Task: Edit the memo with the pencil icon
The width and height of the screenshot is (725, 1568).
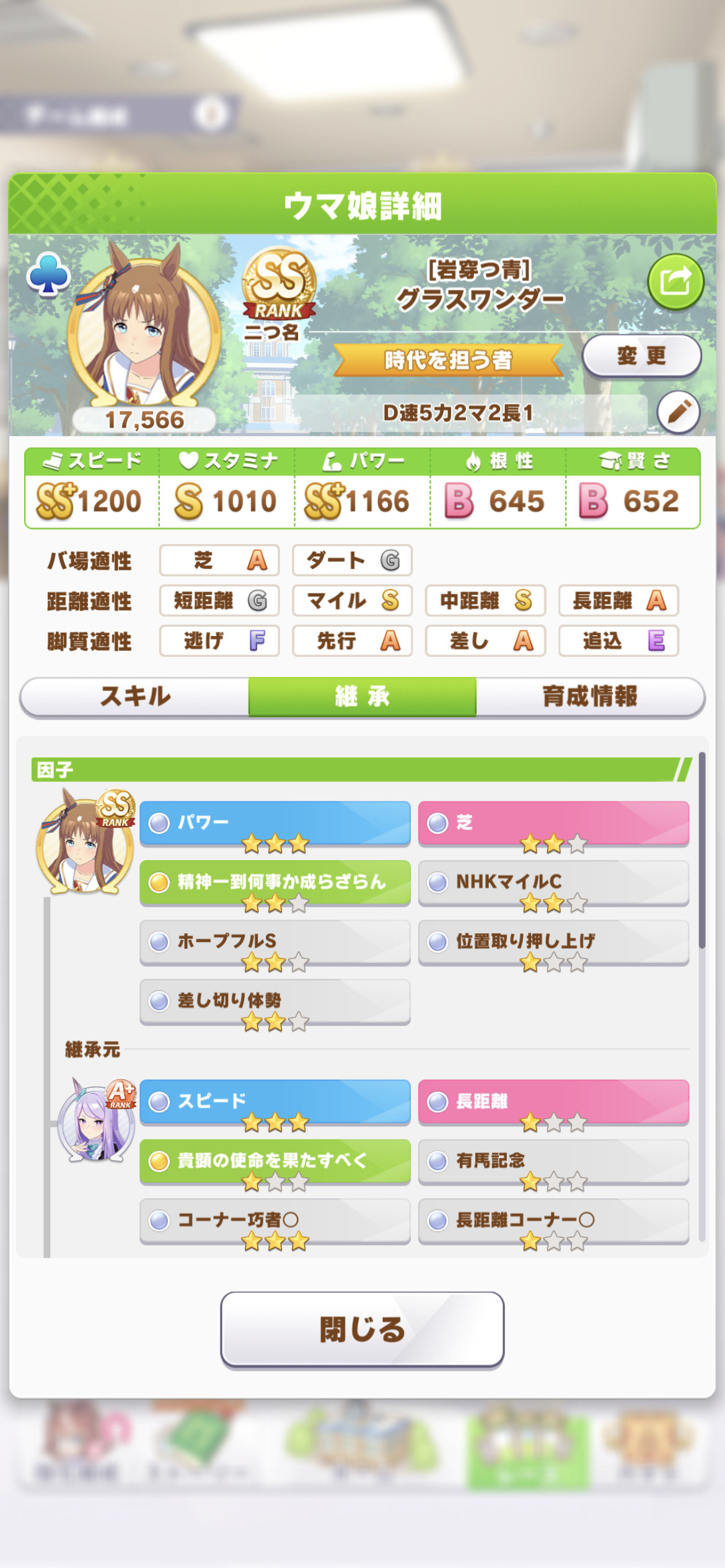Action: pos(679,412)
